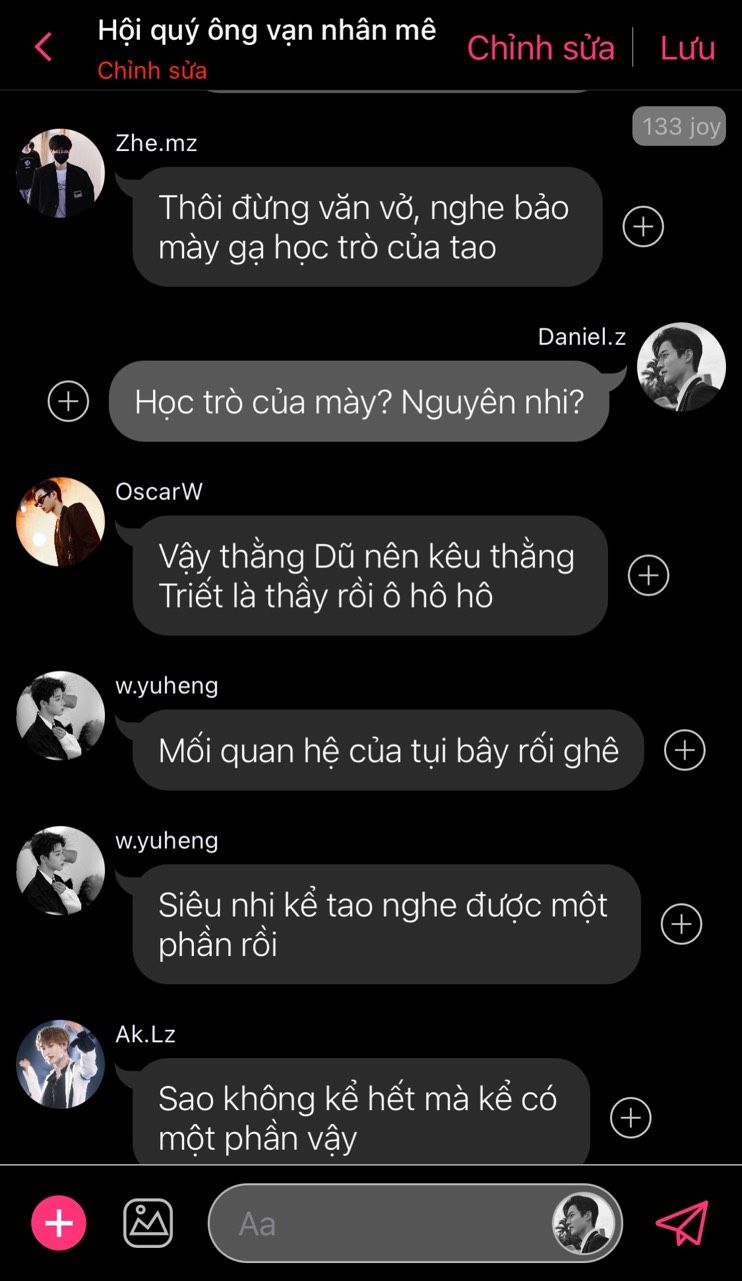Go back using the pink arrow
Viewport: 742px width, 1281px height.
pyautogui.click(x=43, y=47)
